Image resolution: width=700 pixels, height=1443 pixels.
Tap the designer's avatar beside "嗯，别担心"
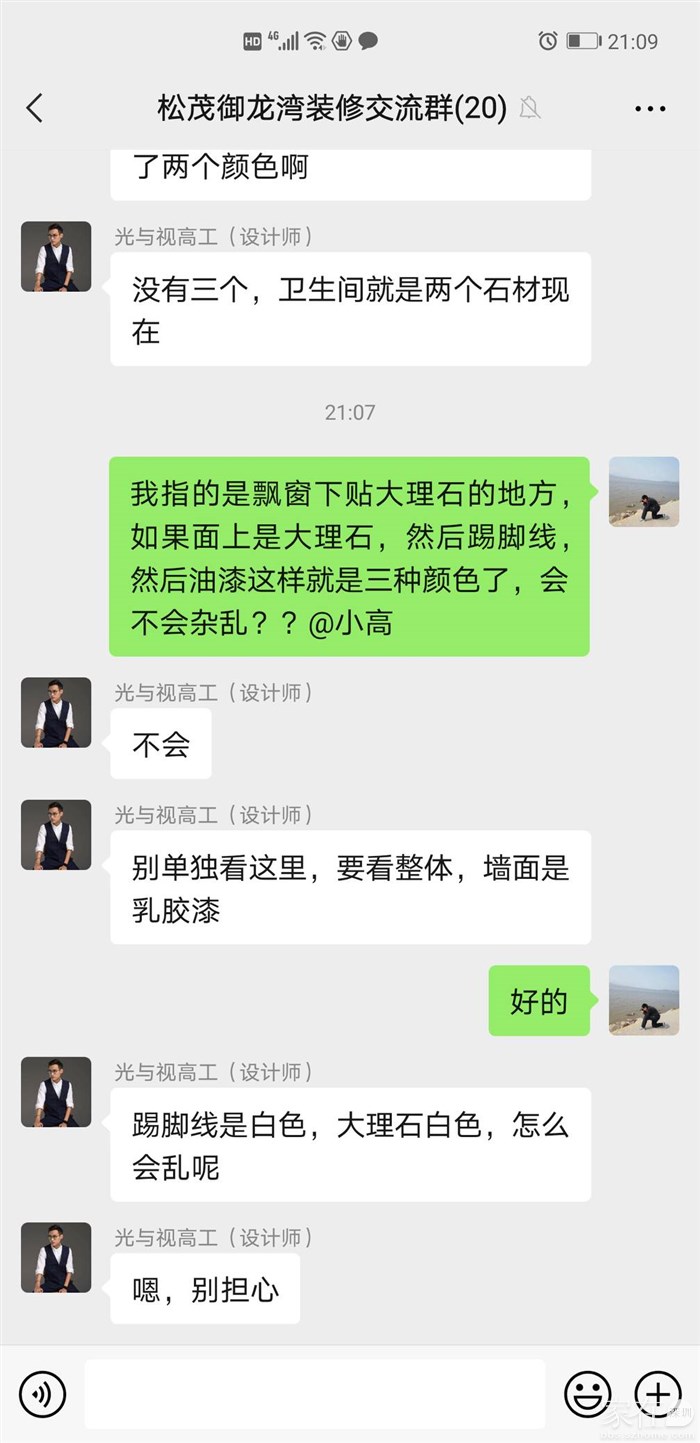(56, 1257)
